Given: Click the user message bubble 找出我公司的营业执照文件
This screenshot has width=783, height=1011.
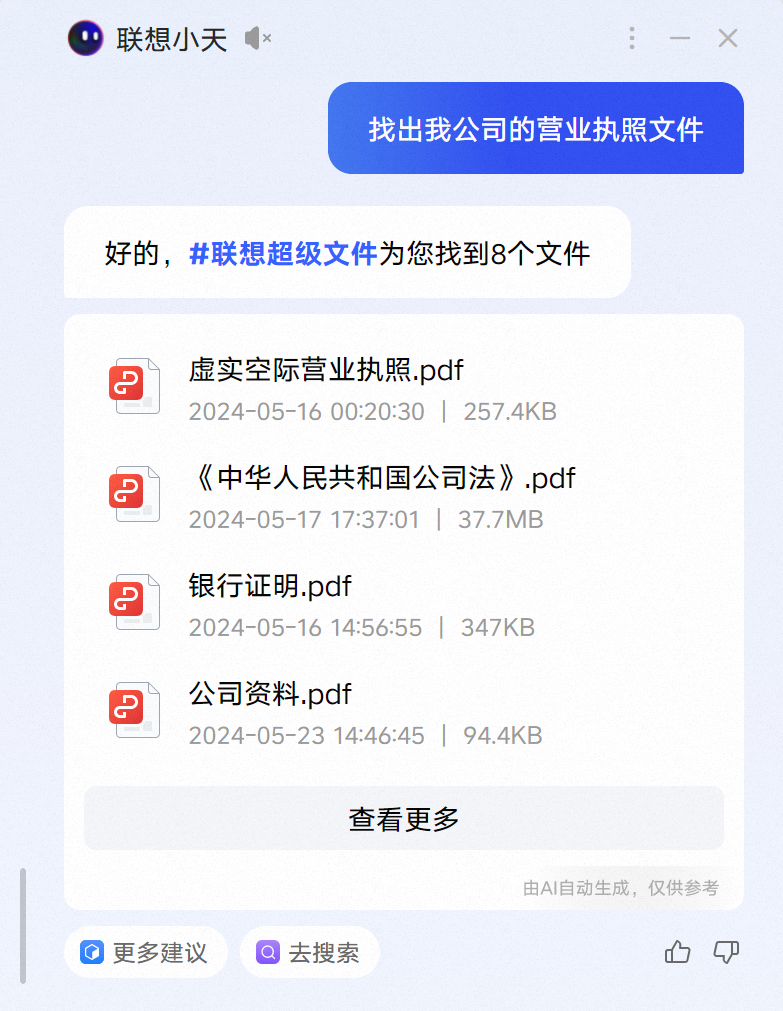Looking at the screenshot, I should point(536,129).
